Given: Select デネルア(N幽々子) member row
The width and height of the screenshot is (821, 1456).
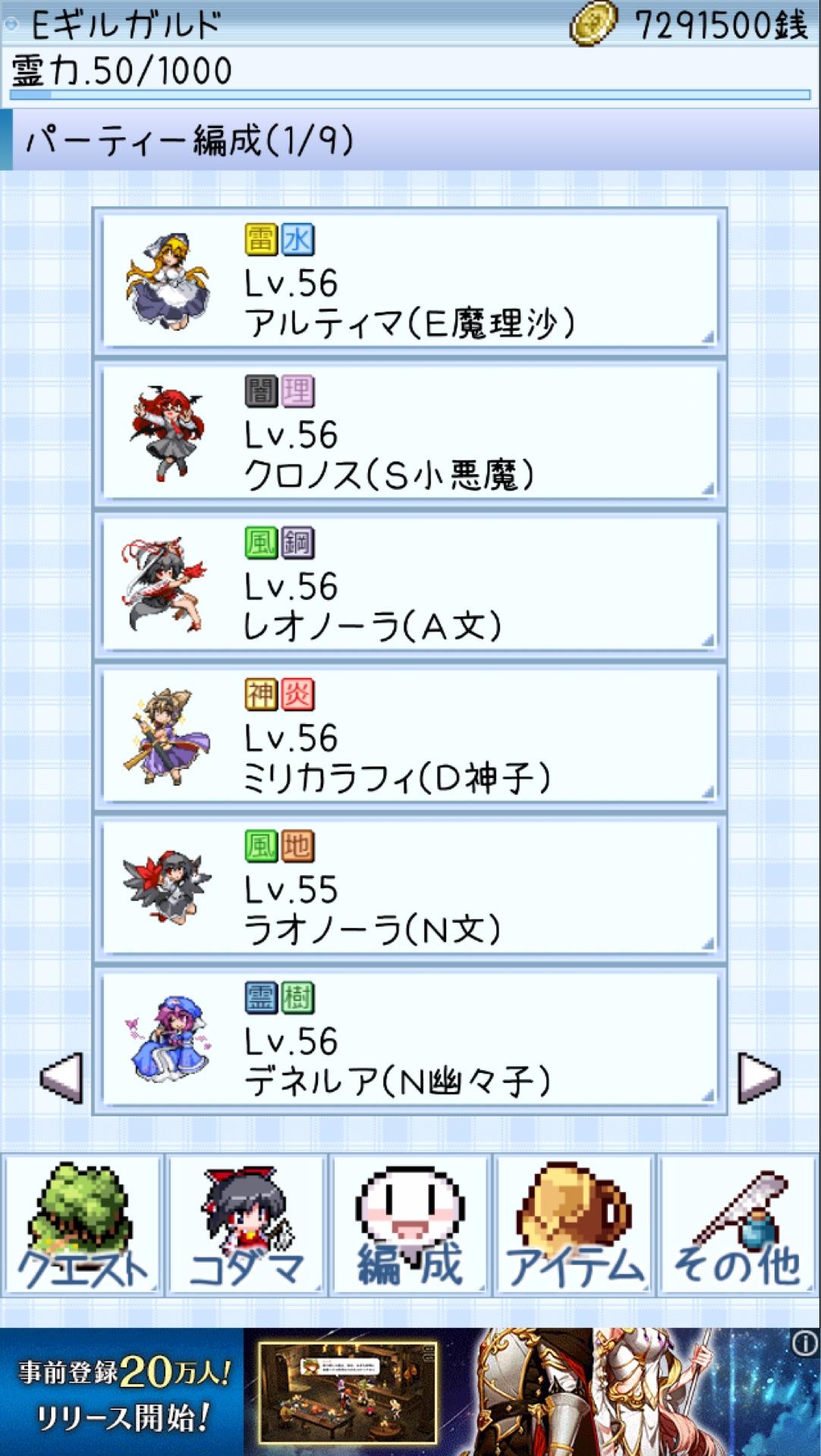Looking at the screenshot, I should click(x=410, y=1040).
